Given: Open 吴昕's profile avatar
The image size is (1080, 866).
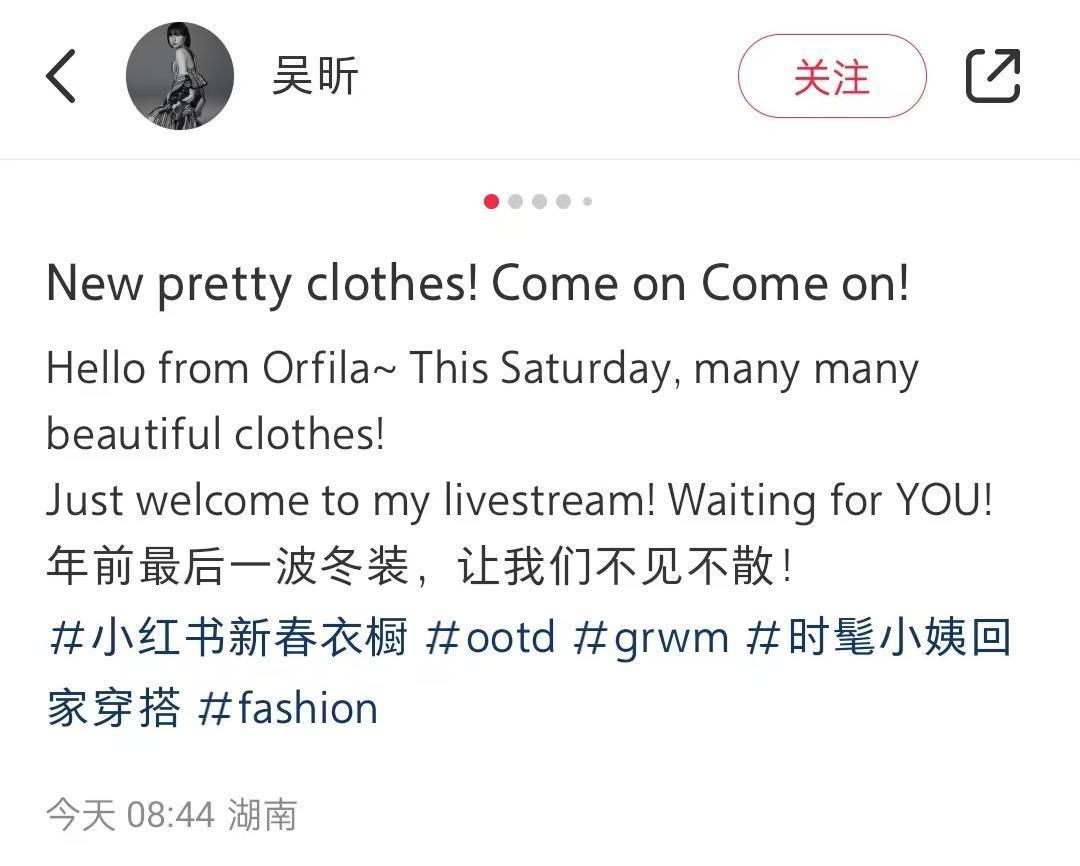Looking at the screenshot, I should click(180, 76).
